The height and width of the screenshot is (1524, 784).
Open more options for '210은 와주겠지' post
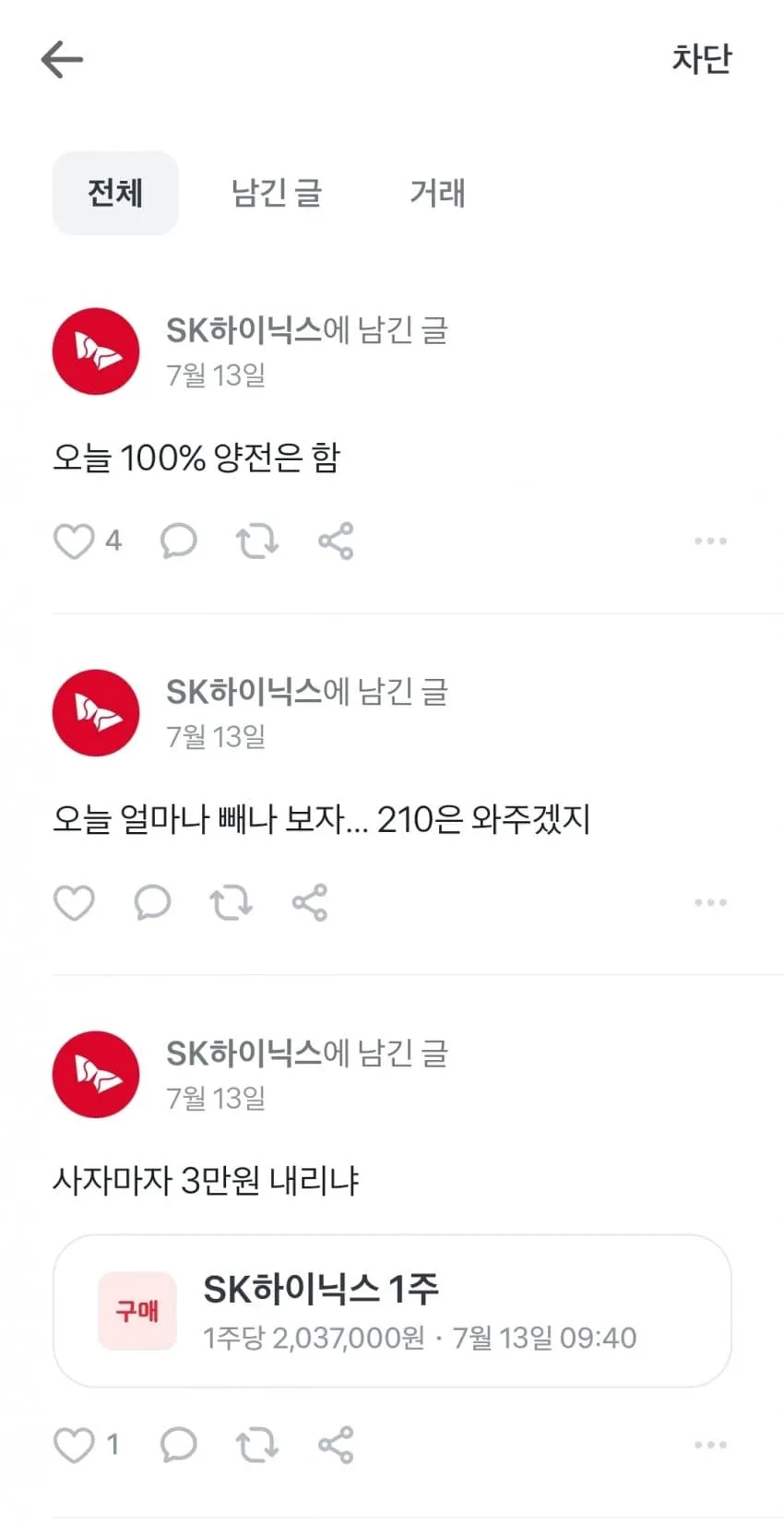pos(710,902)
